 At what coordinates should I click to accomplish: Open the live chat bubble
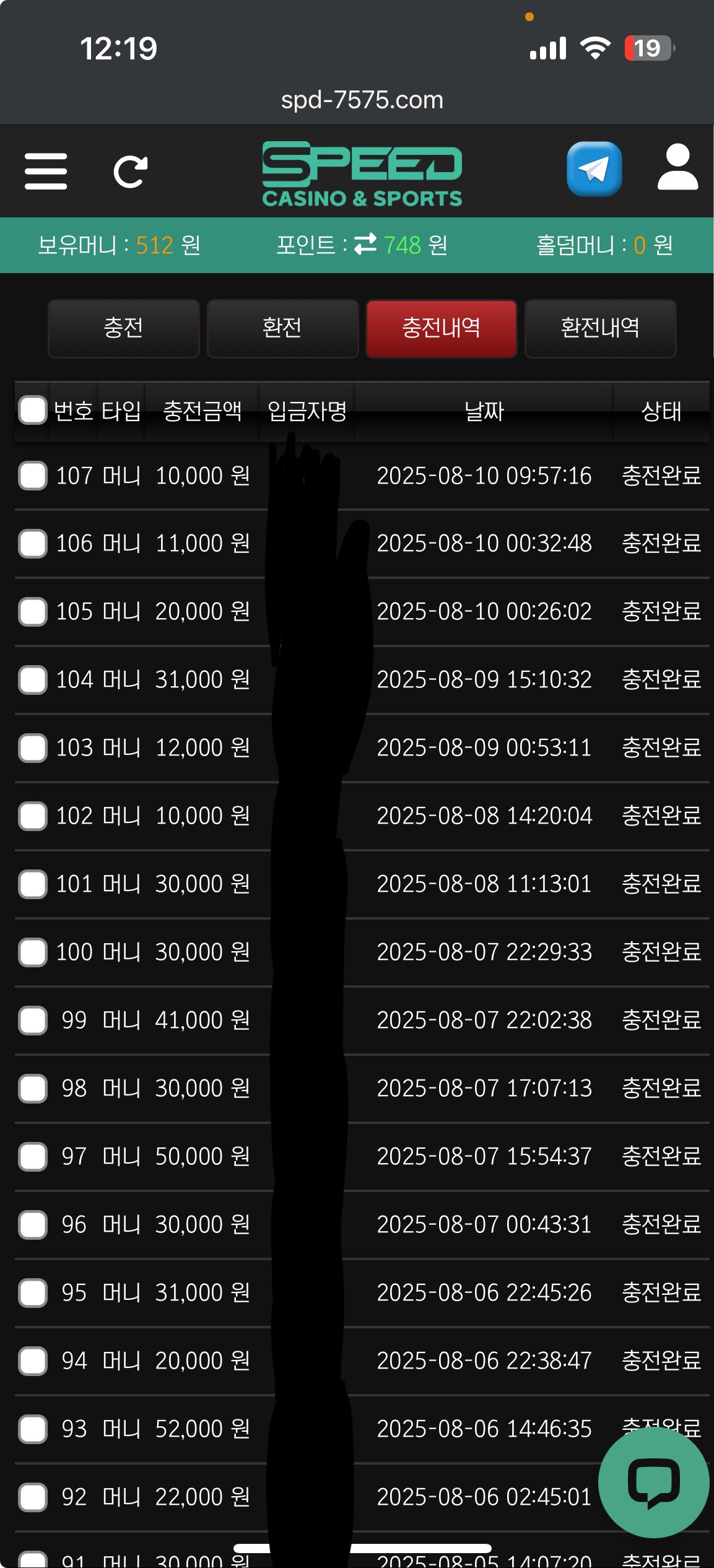(653, 1482)
